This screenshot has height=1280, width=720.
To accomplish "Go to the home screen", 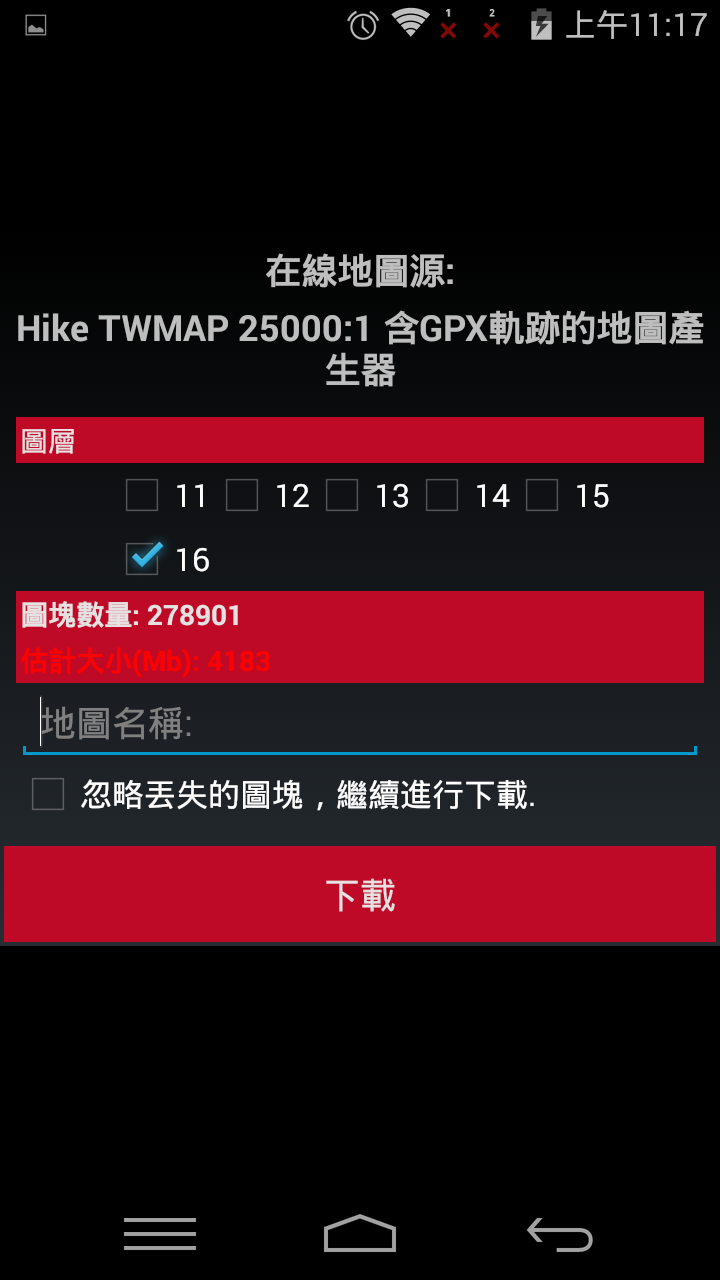I will click(360, 1234).
